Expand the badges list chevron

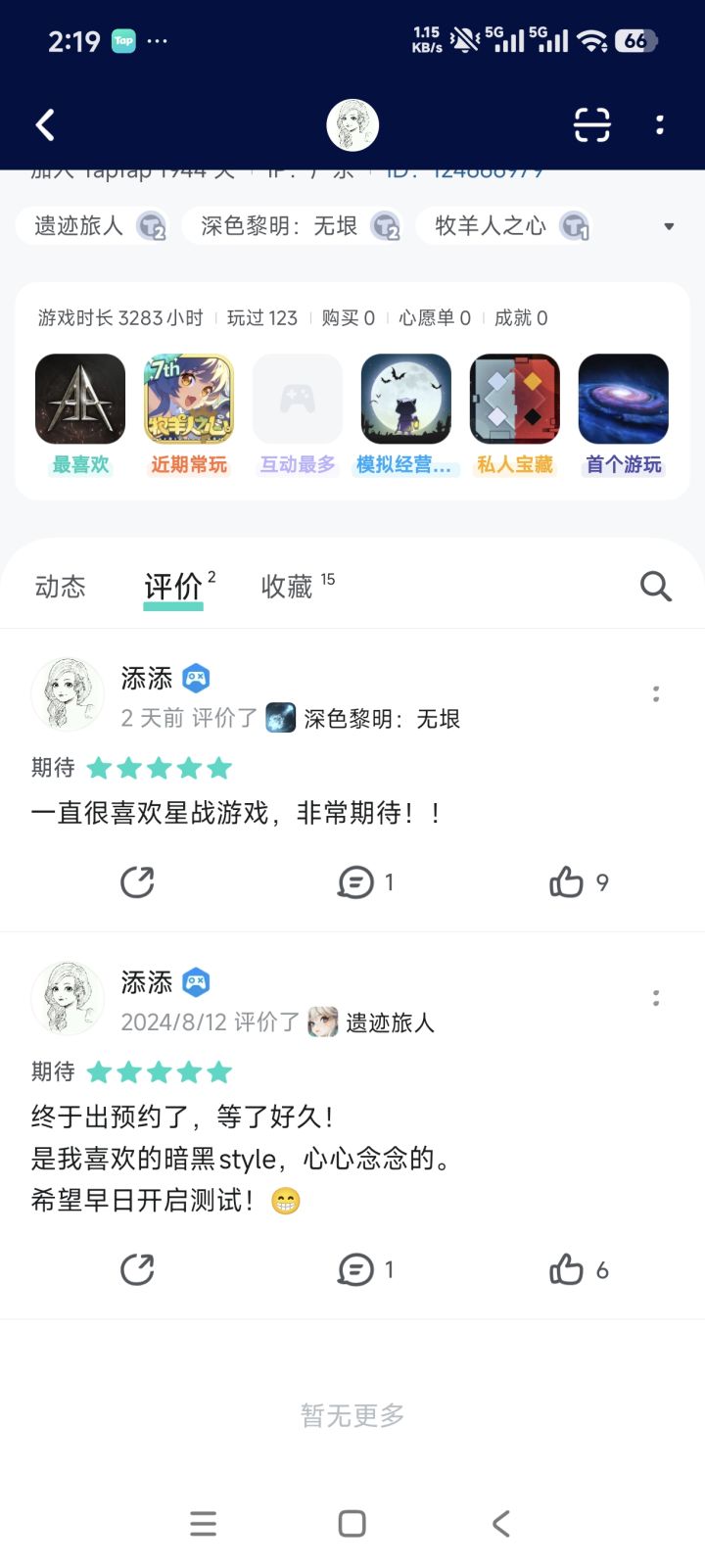point(670,225)
